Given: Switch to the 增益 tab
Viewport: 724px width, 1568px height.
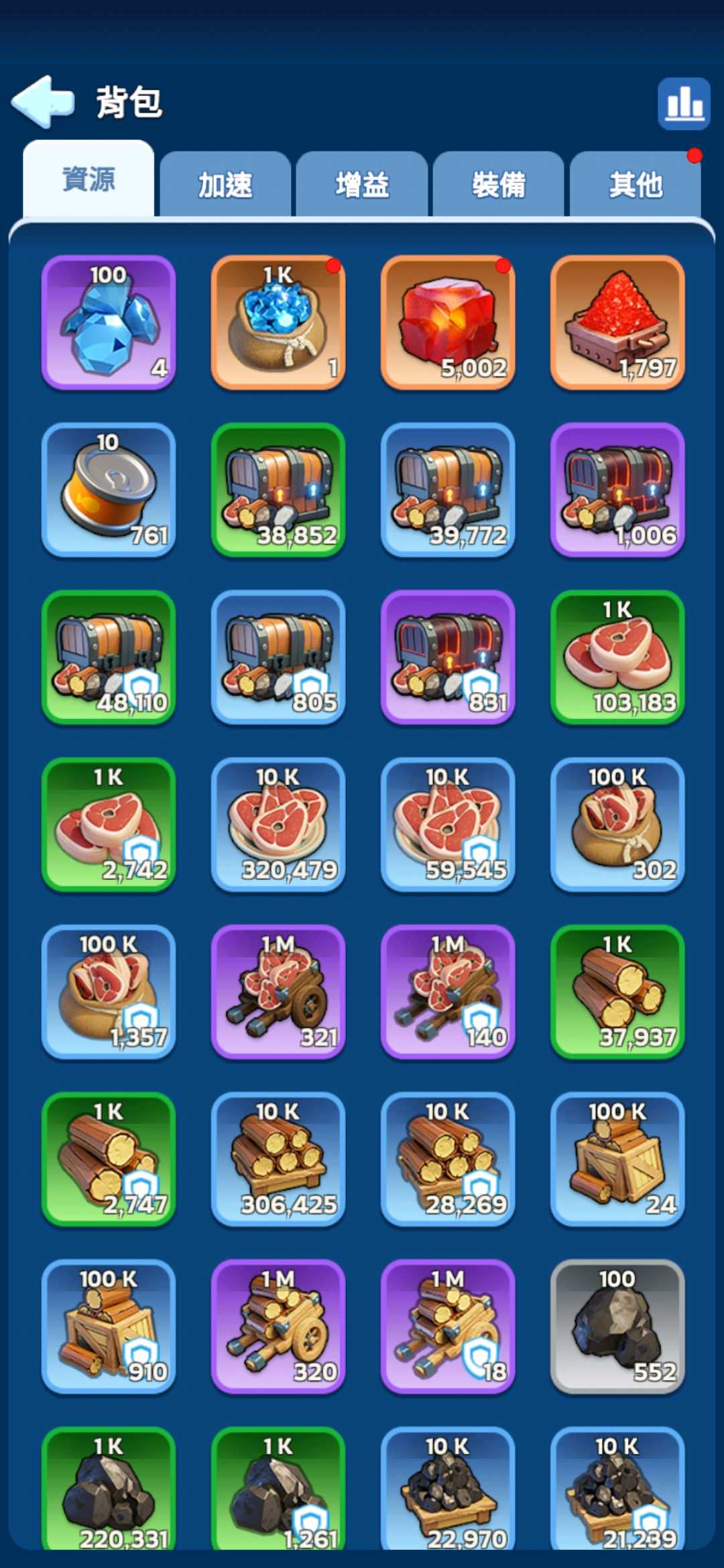Looking at the screenshot, I should tap(362, 185).
